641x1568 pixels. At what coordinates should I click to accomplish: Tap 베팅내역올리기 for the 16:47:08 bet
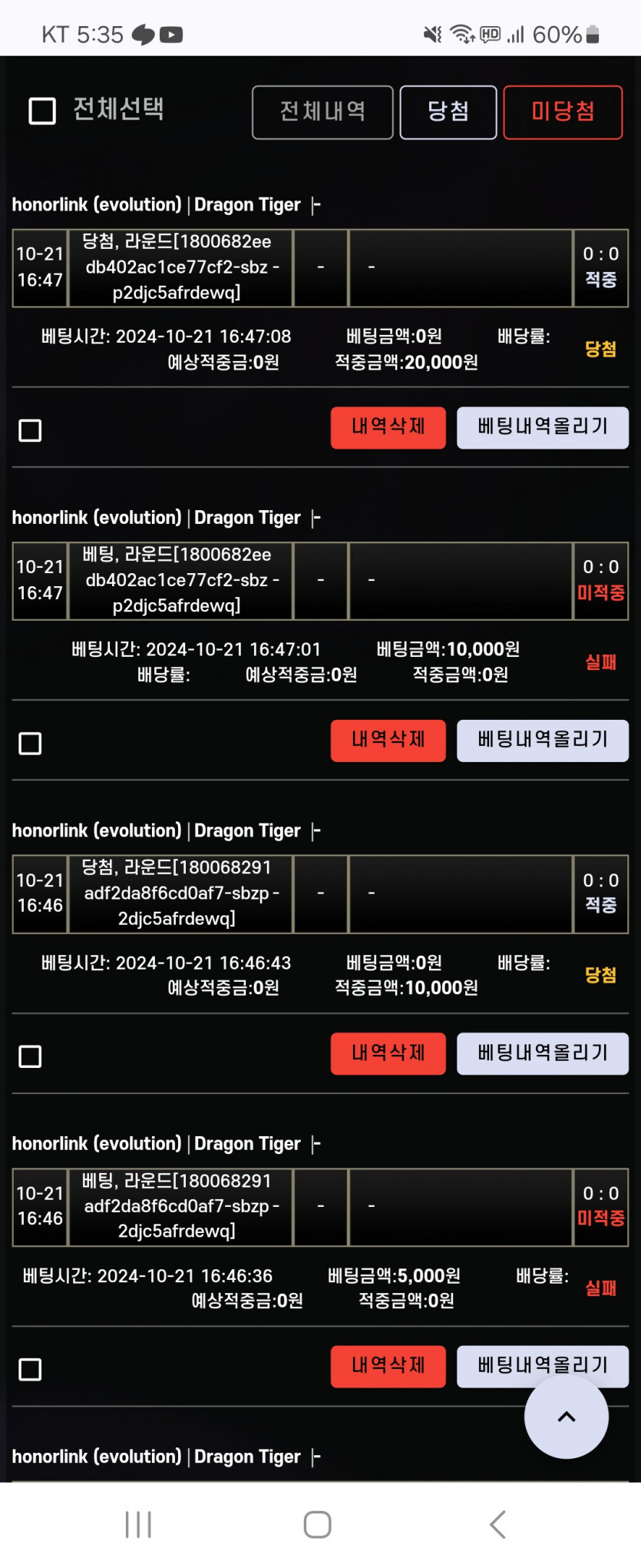point(543,427)
